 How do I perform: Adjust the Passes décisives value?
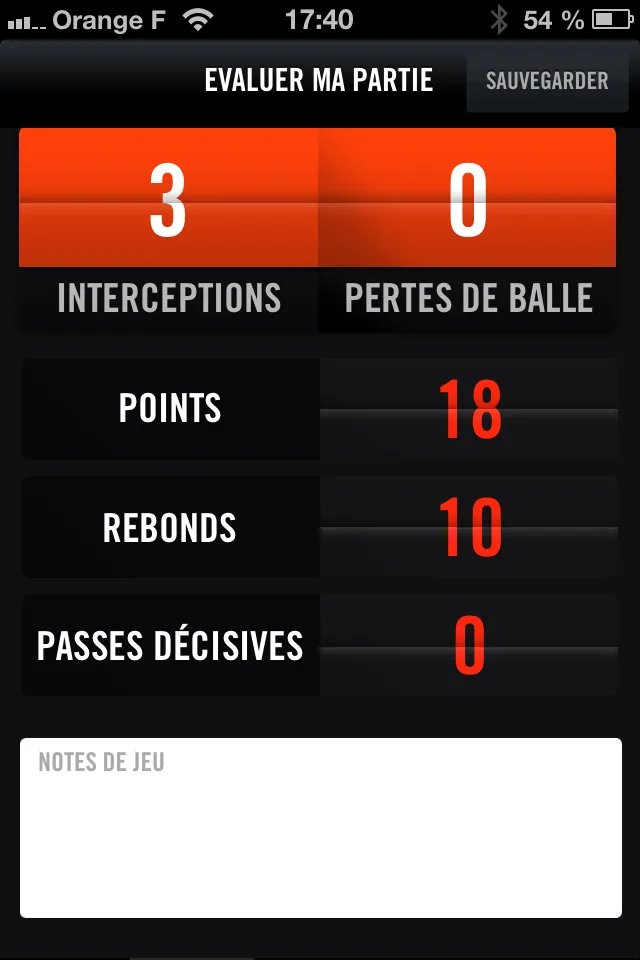(x=469, y=645)
